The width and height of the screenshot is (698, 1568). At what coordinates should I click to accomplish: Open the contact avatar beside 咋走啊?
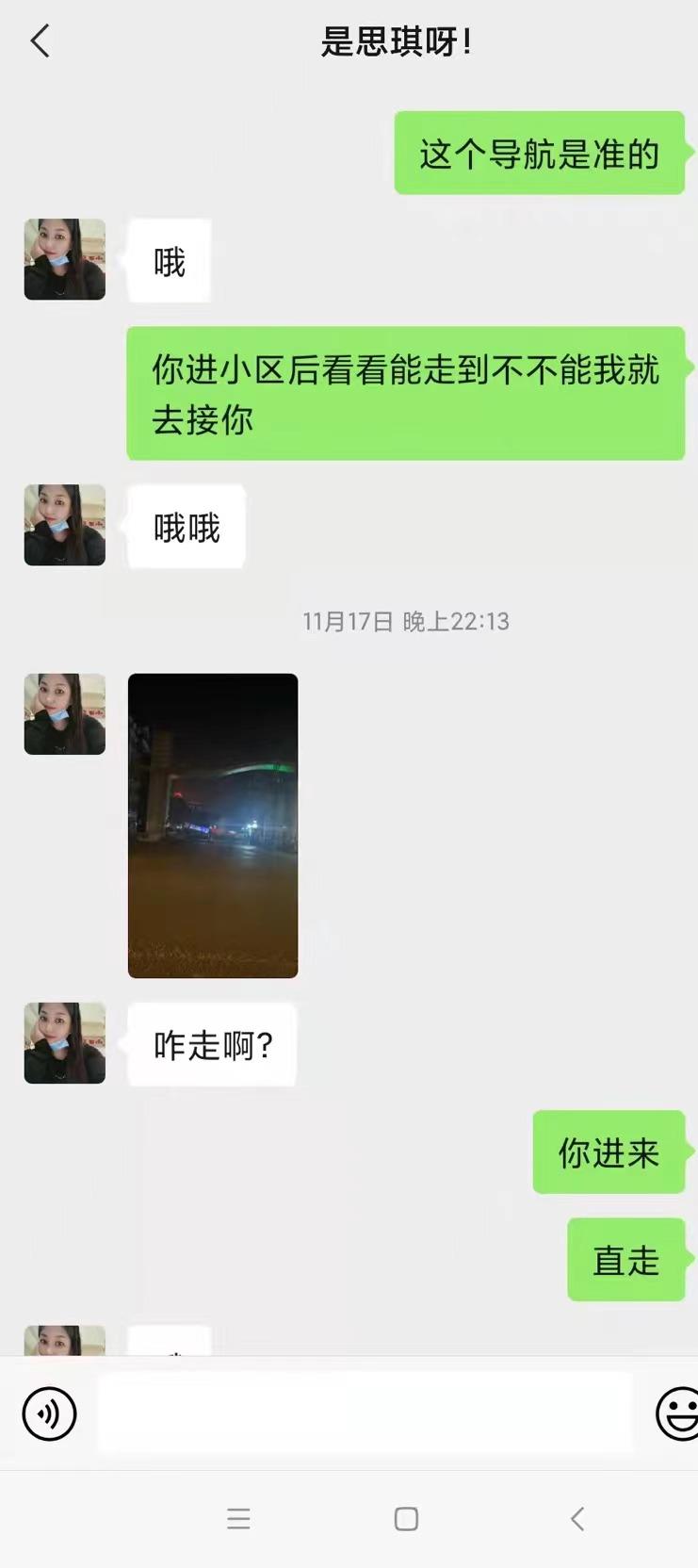tap(65, 1043)
